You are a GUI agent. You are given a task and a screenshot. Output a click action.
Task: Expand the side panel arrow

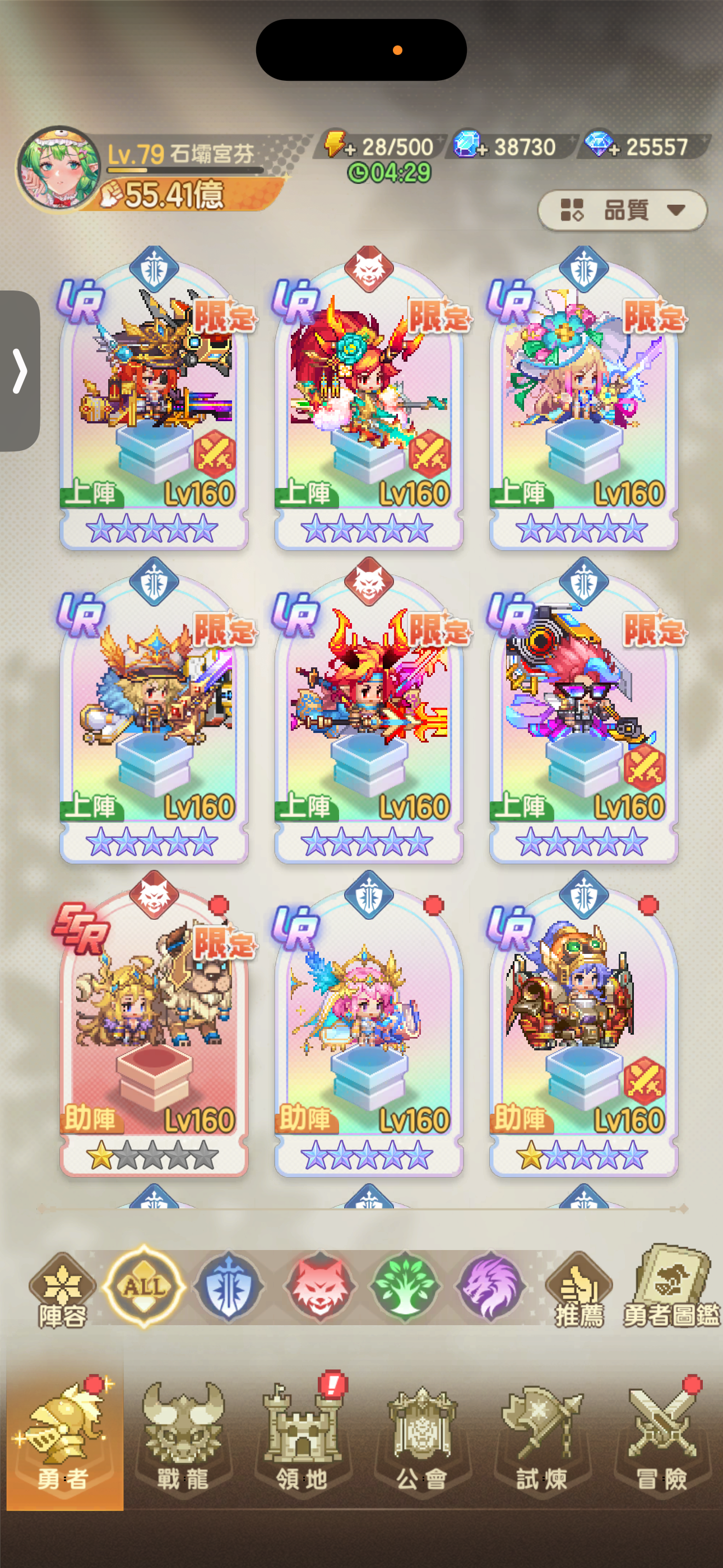click(x=20, y=371)
